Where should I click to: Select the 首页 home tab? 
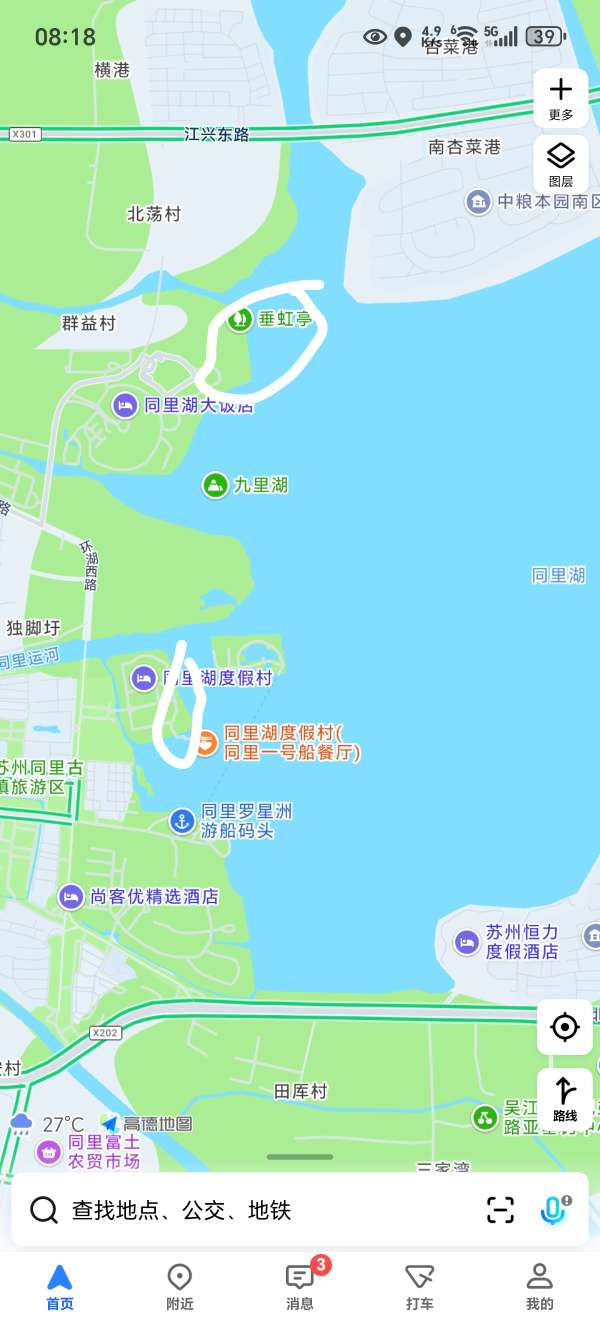[x=60, y=1286]
